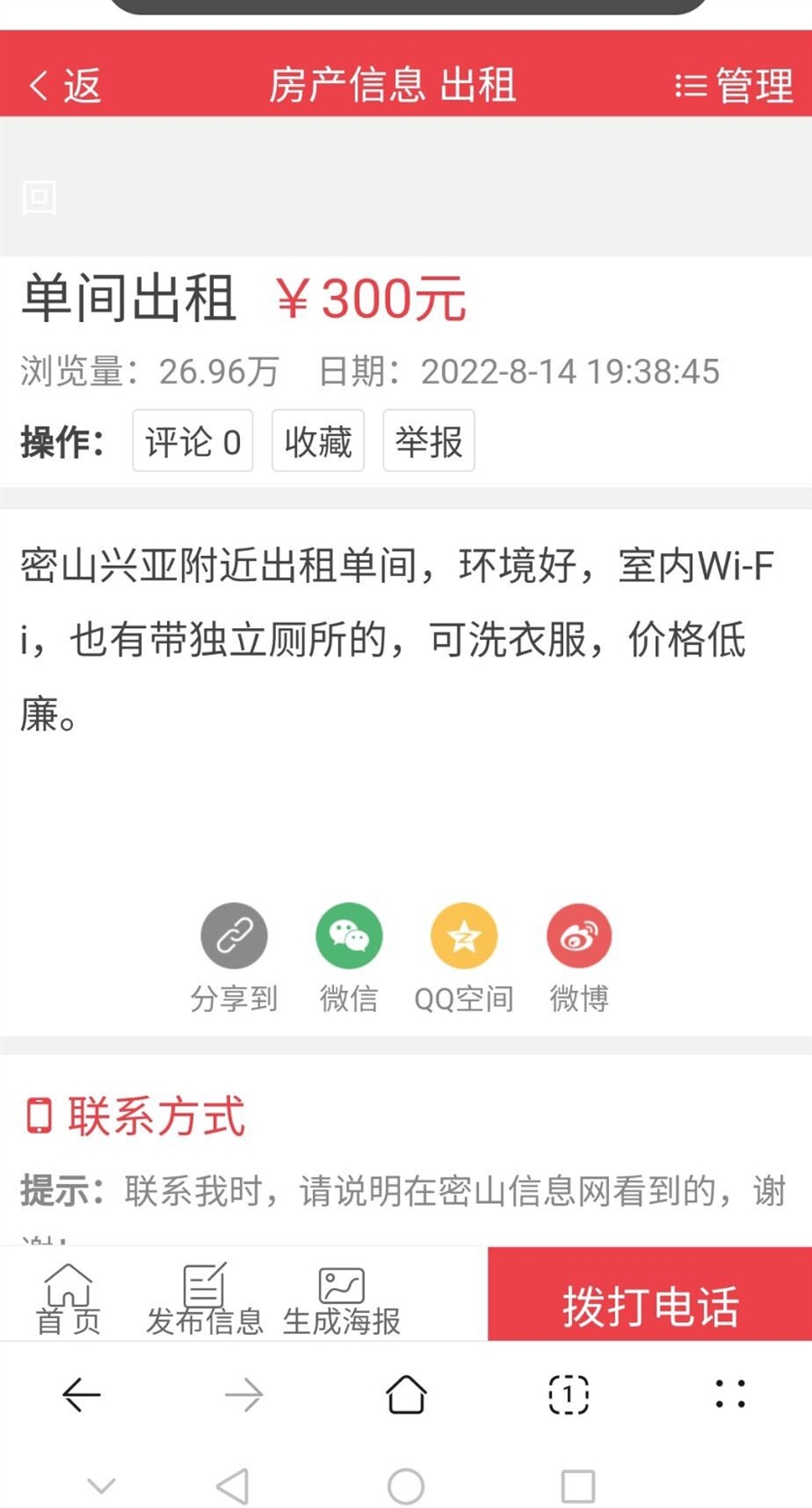Viewport: 812px width, 1508px height.
Task: Go back using the 返 button
Action: 65,87
